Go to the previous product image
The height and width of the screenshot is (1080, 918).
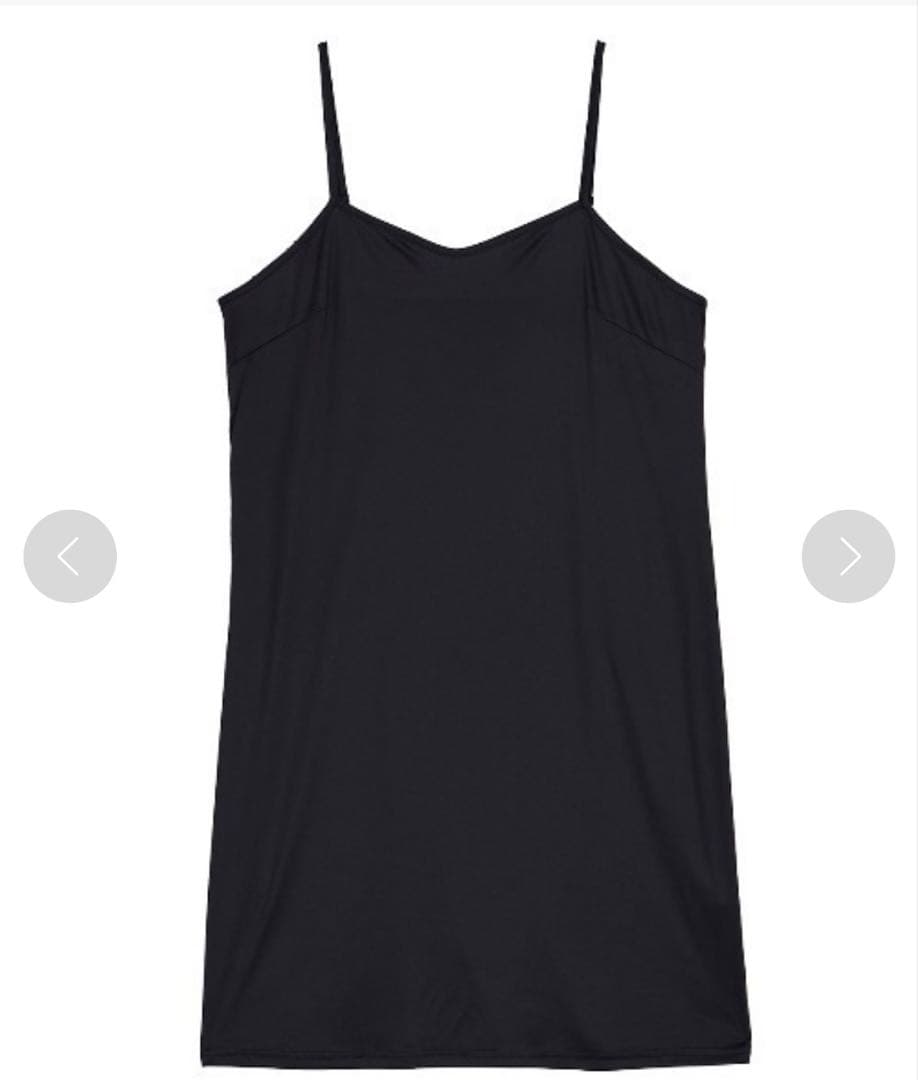click(x=70, y=556)
